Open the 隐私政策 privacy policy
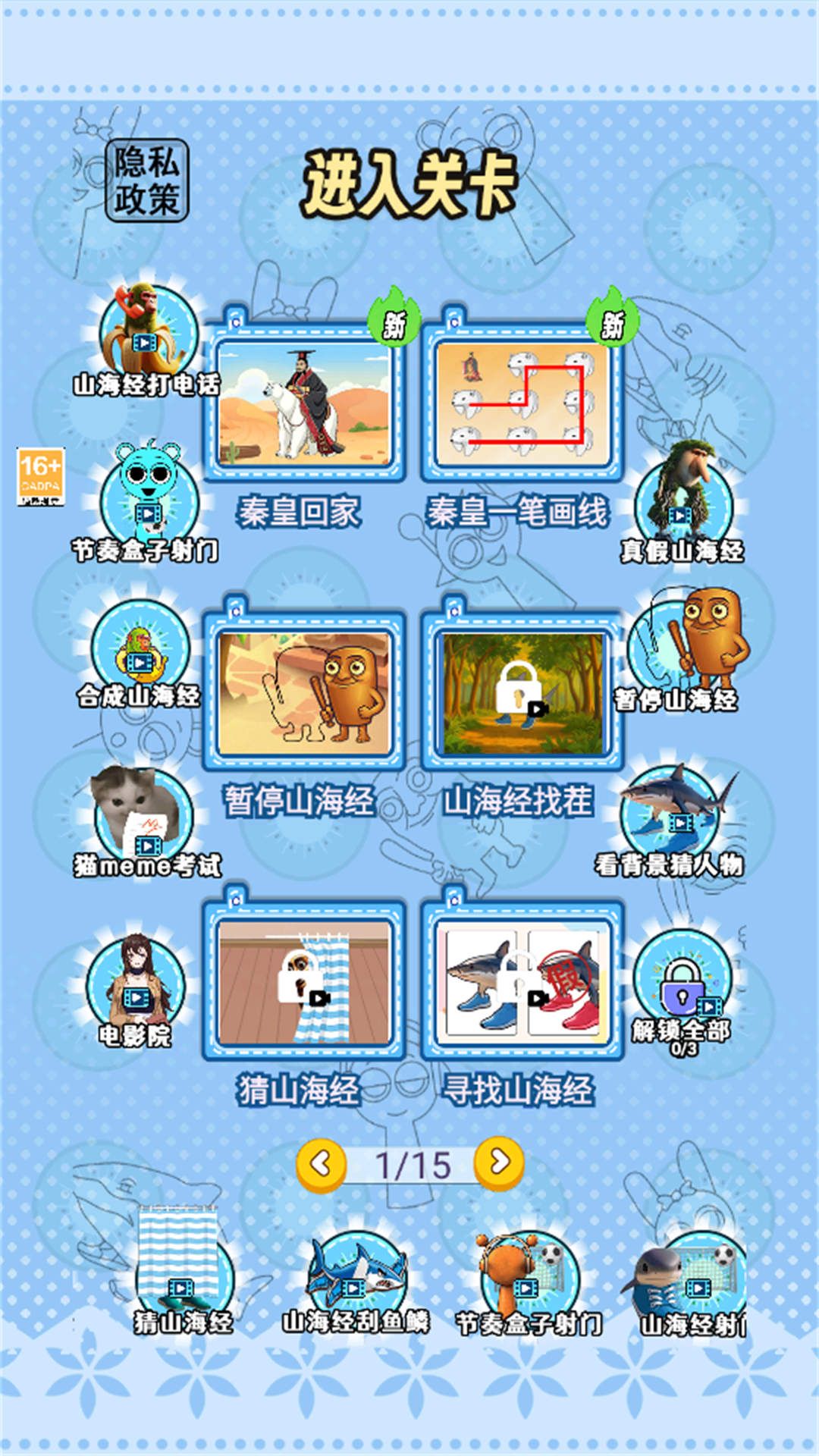Screen dimensions: 819x1456 (146, 180)
